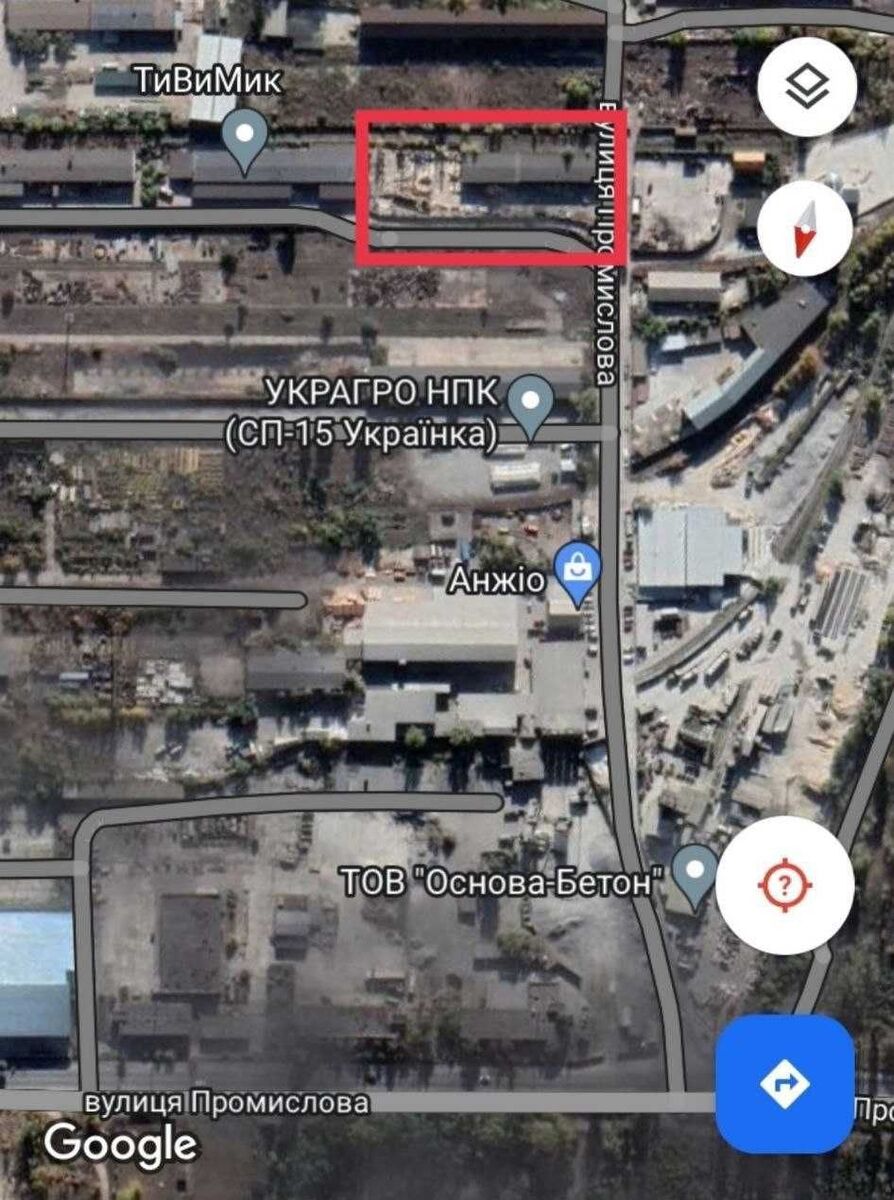Screen dimensions: 894x1200
Task: Open the УКРАГРО НПК place marker
Action: (531, 404)
